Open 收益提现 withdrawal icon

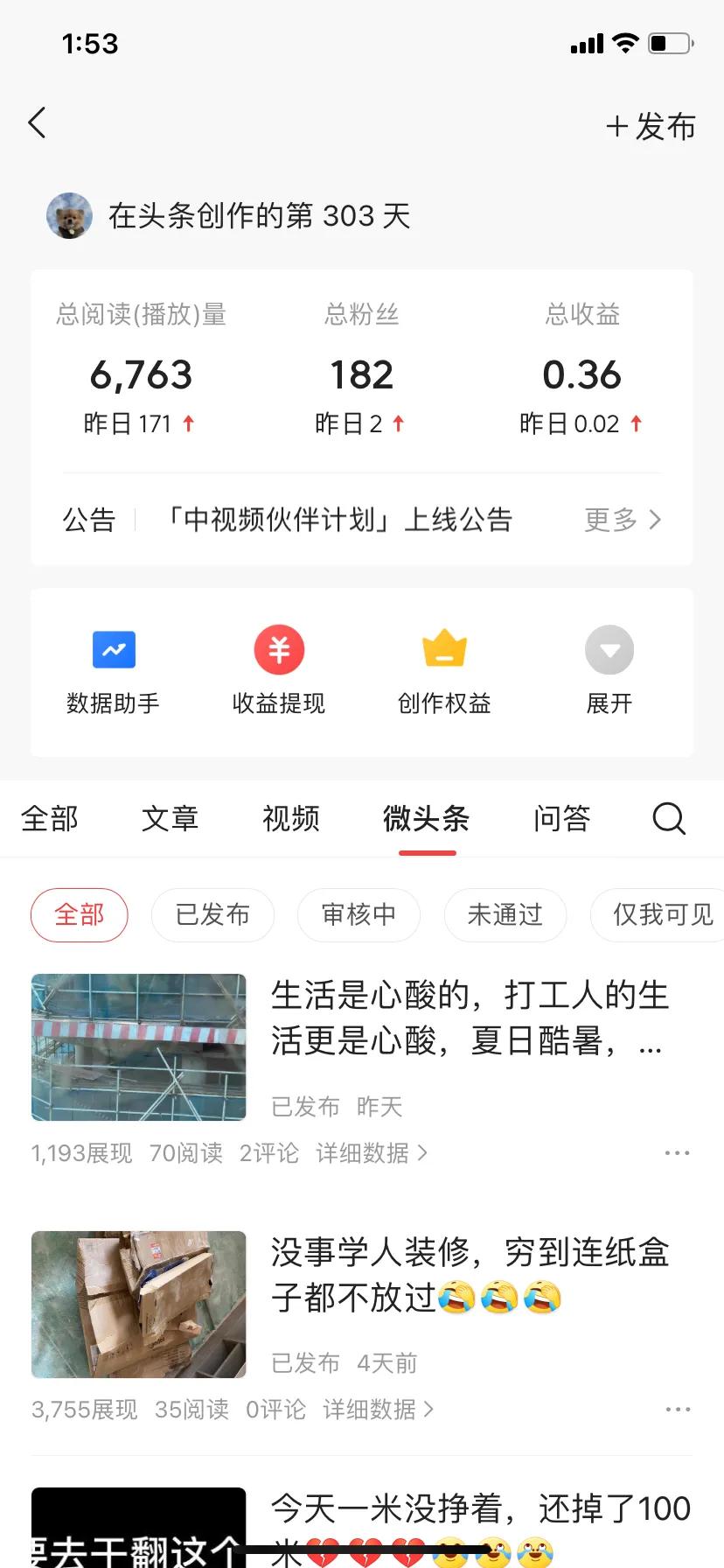[278, 669]
